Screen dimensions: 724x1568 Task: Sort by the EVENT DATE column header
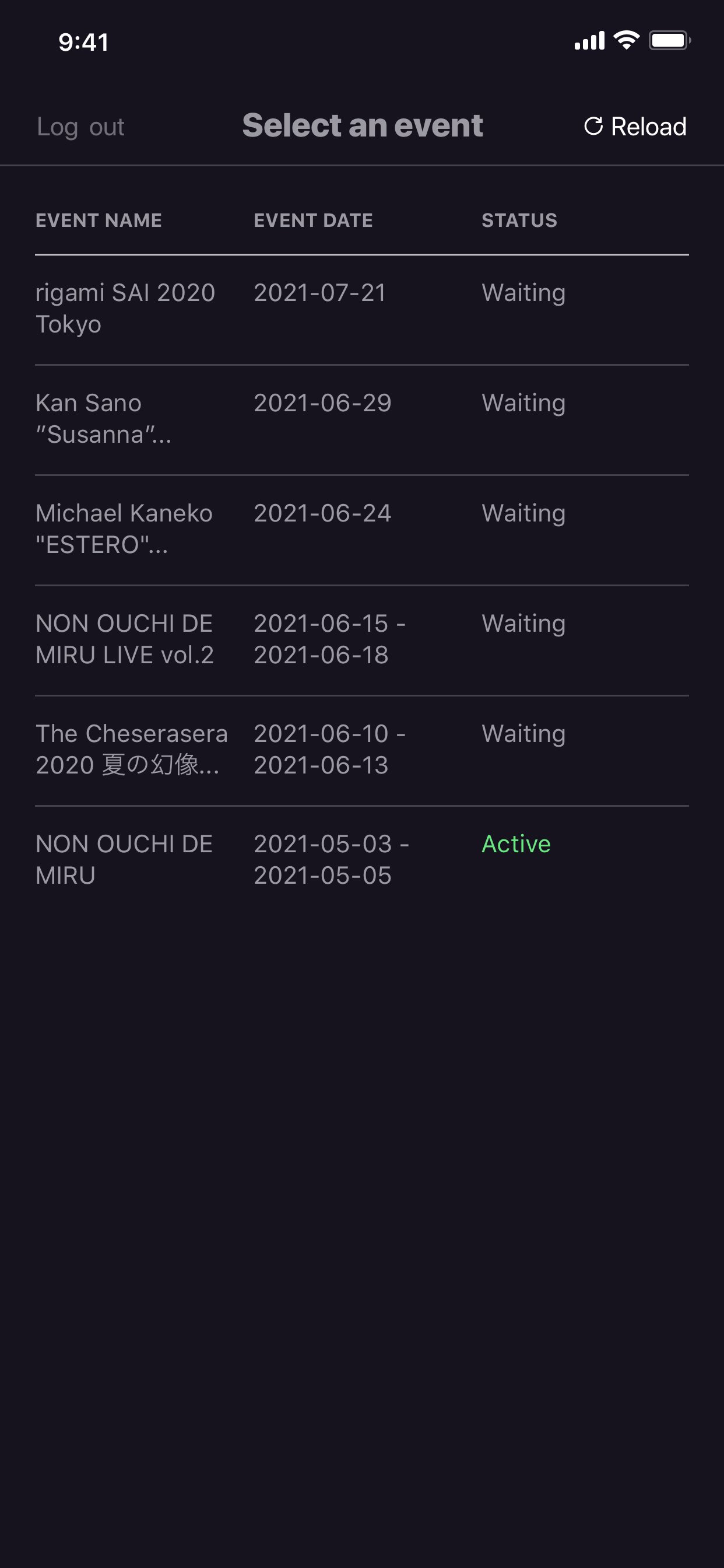click(x=312, y=220)
